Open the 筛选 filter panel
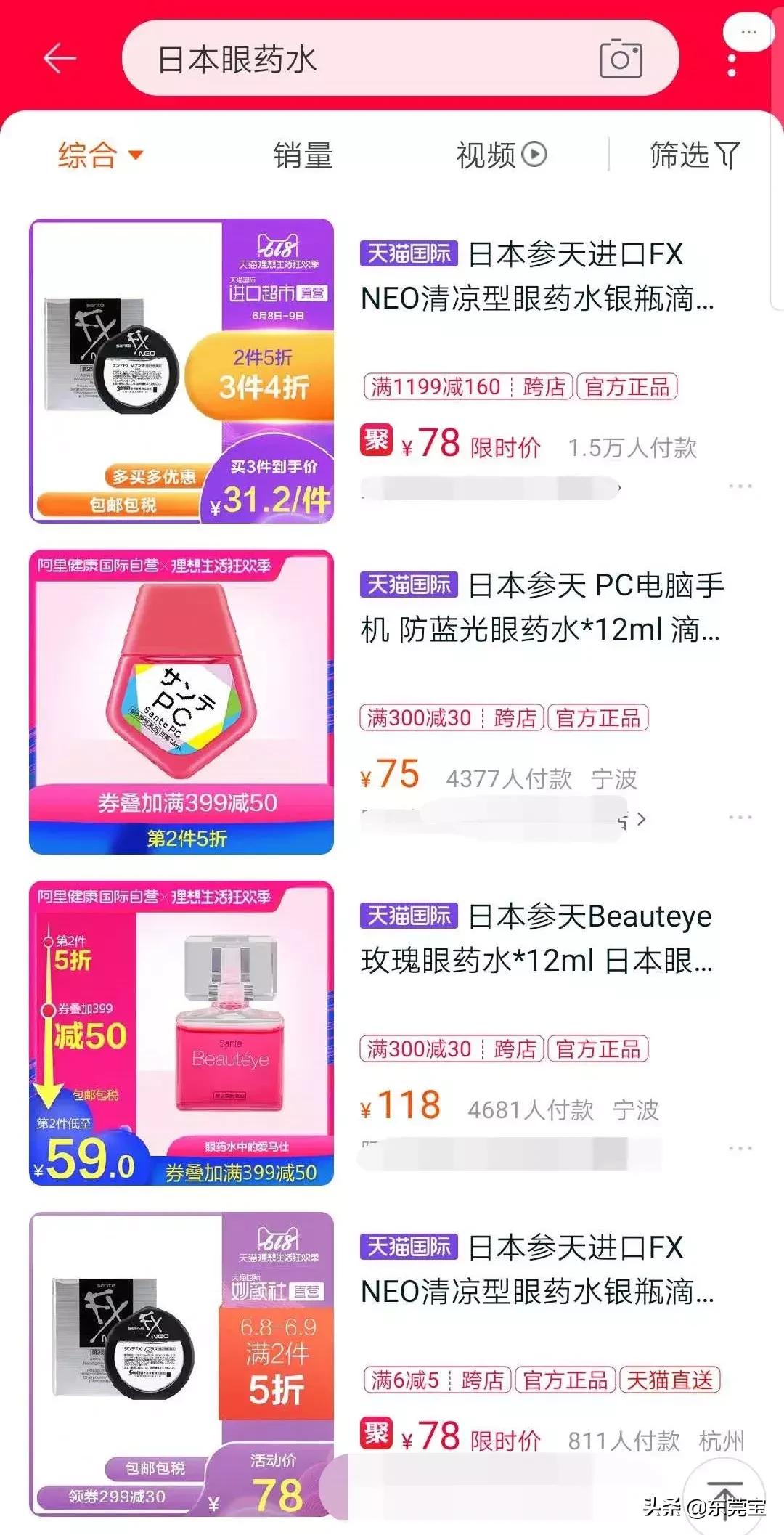 (x=694, y=155)
